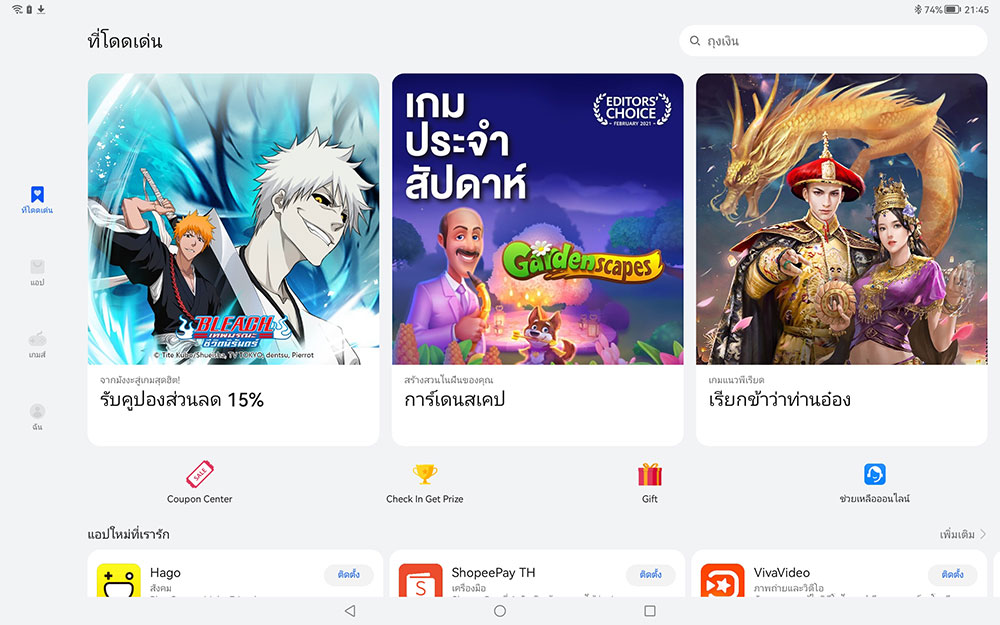Open recent apps from navigation bar

pyautogui.click(x=650, y=610)
